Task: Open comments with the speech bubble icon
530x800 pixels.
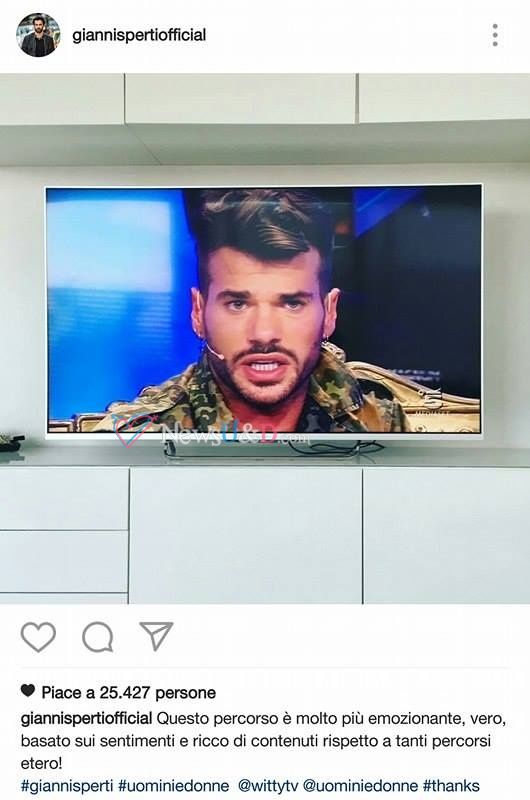Action: tap(97, 637)
